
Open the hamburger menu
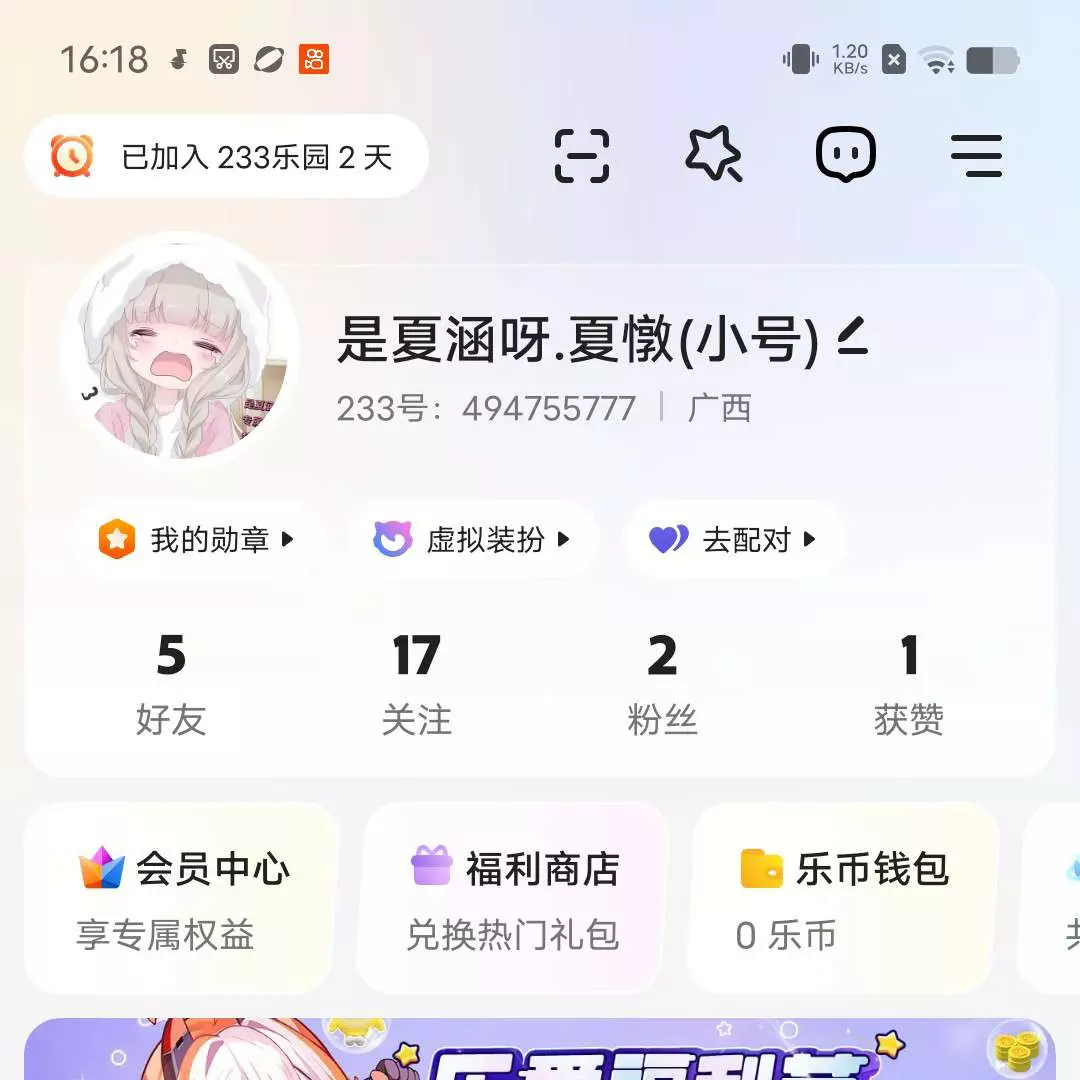976,156
